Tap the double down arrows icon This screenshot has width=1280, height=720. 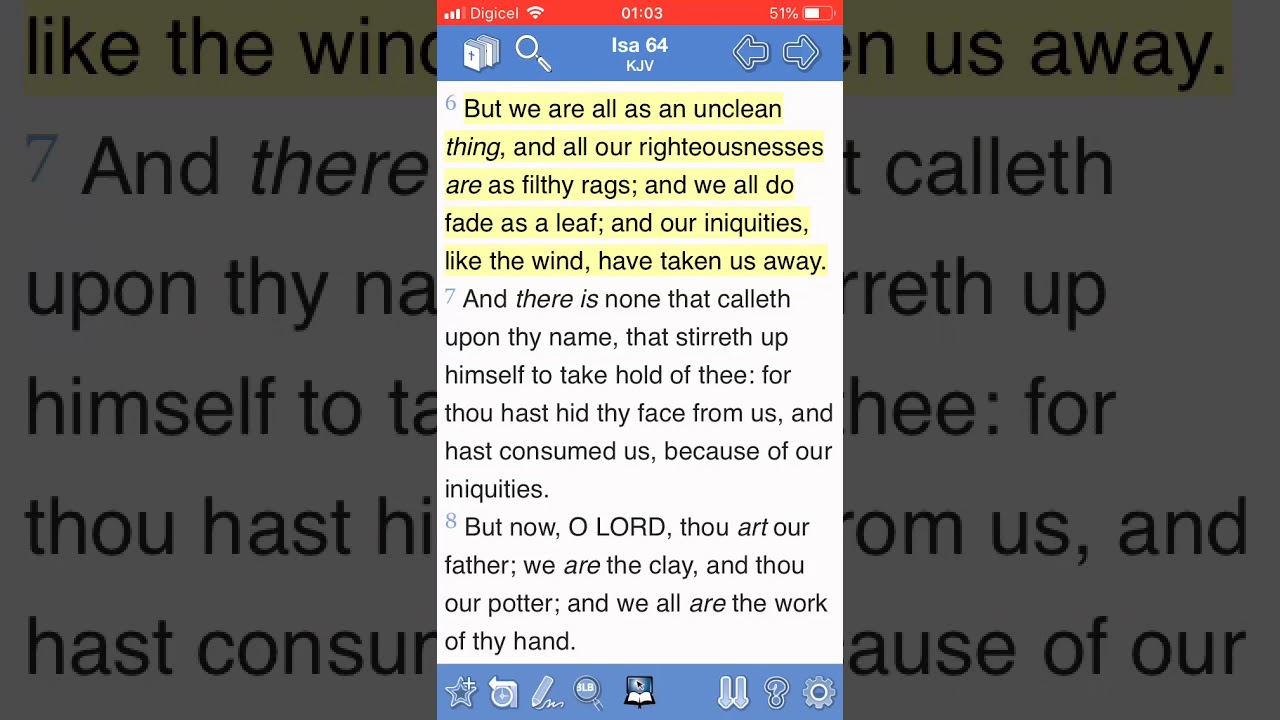coord(733,692)
